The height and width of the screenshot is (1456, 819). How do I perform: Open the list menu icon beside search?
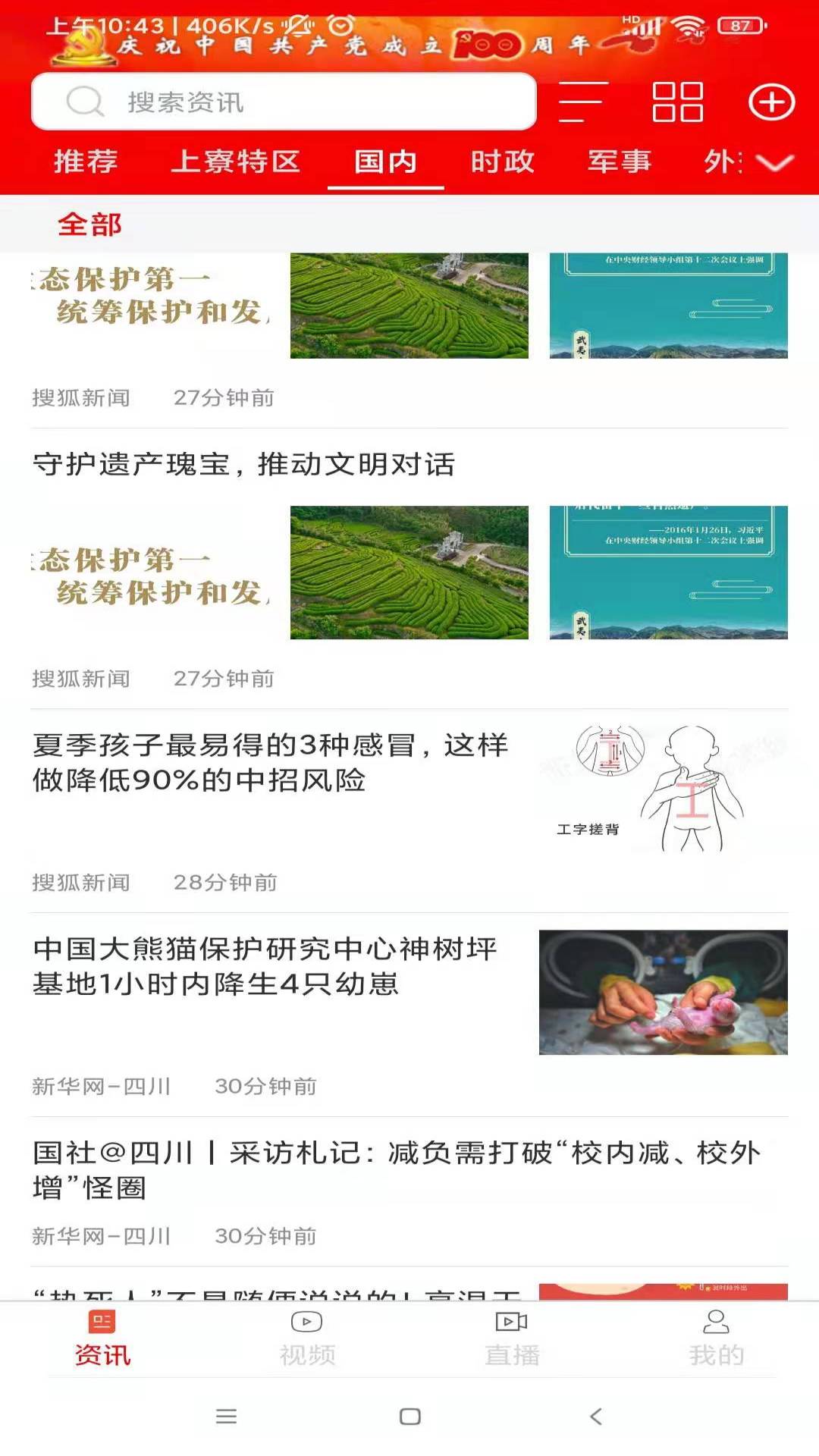583,102
